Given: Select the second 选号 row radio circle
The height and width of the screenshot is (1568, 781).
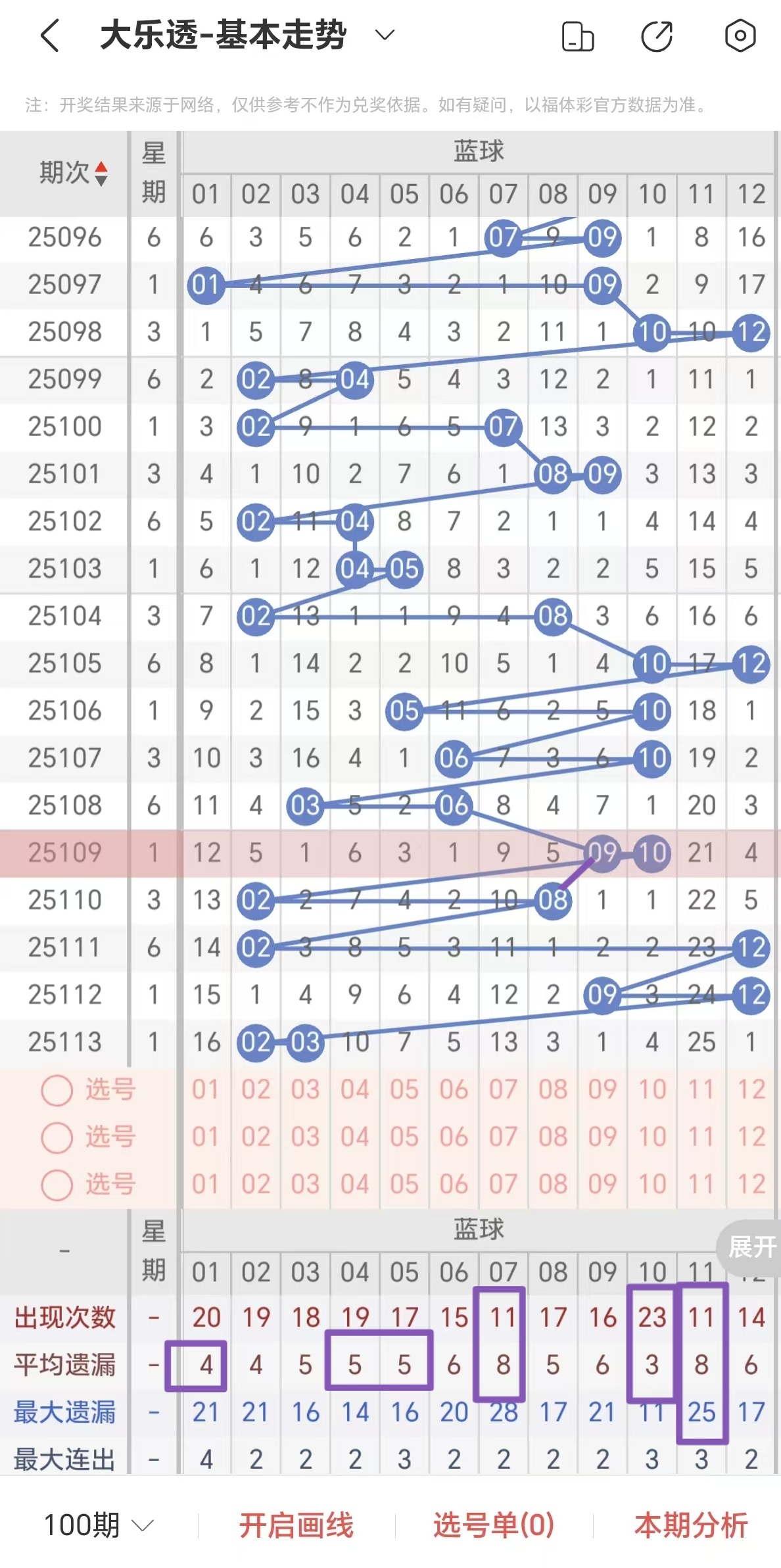Looking at the screenshot, I should (x=57, y=1137).
